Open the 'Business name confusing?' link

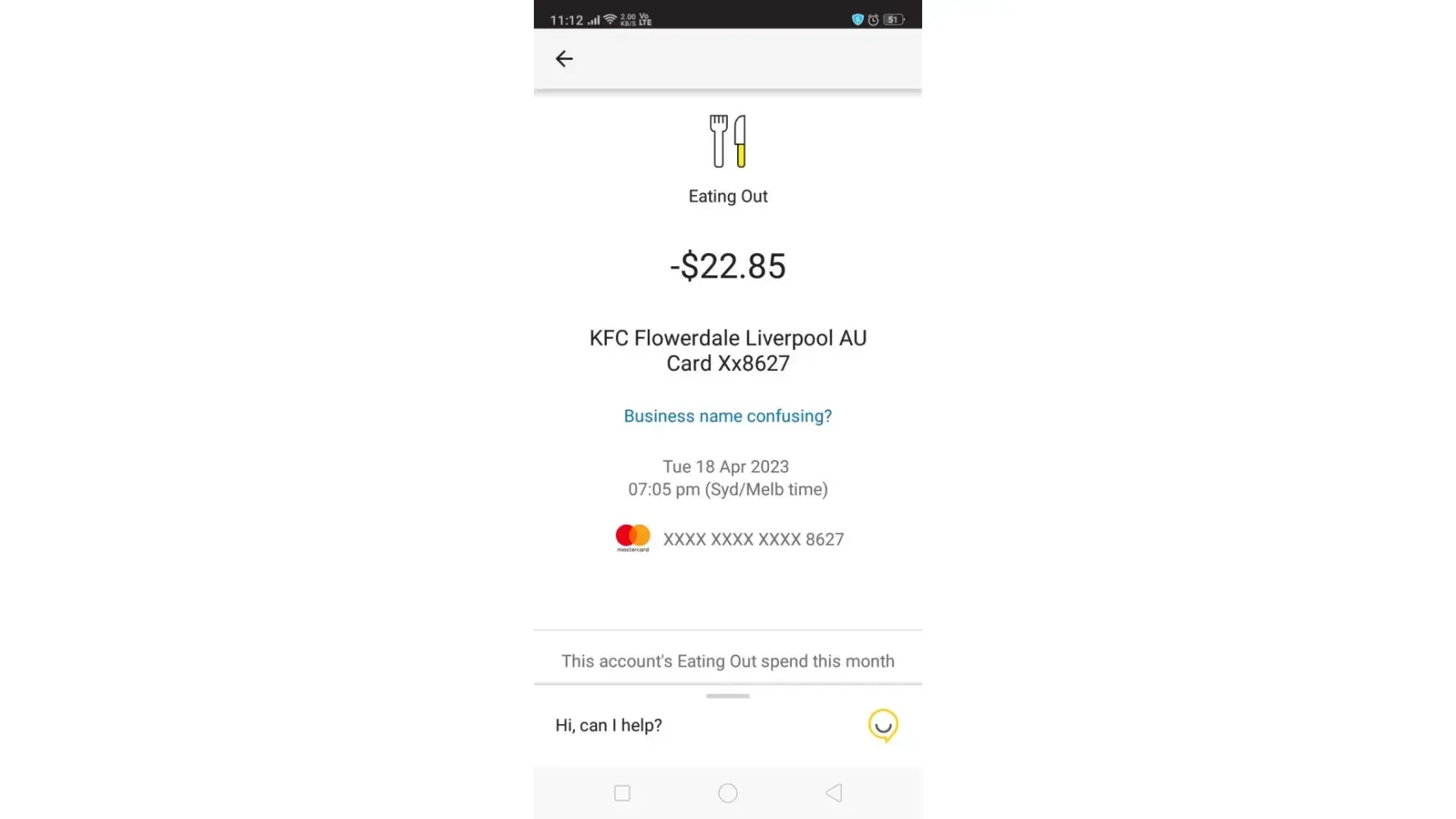[727, 416]
